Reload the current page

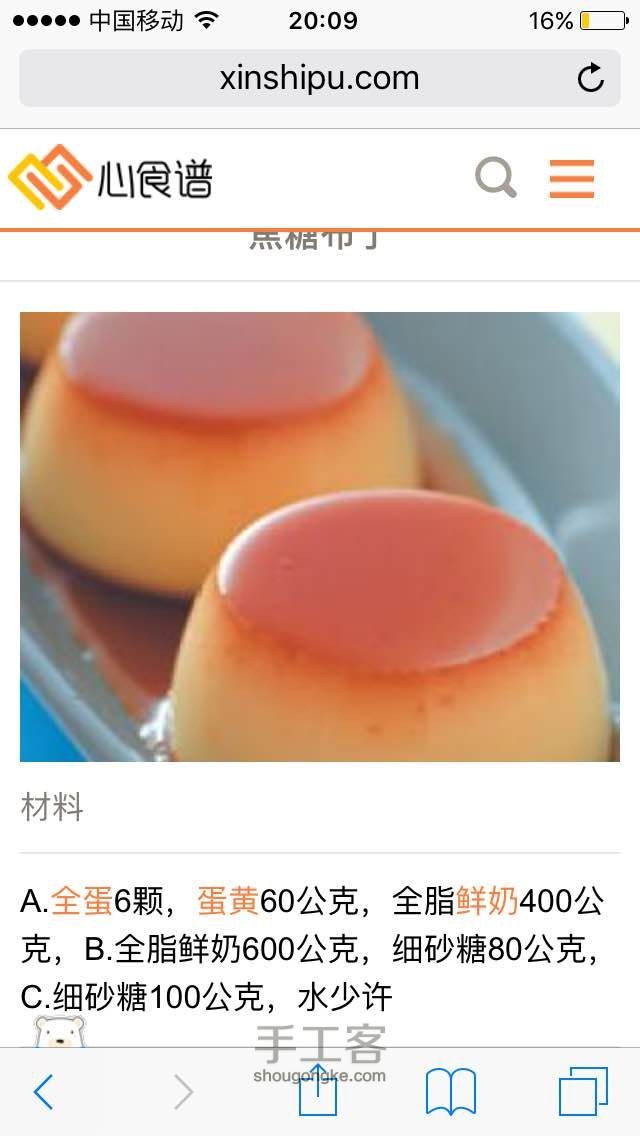click(591, 78)
